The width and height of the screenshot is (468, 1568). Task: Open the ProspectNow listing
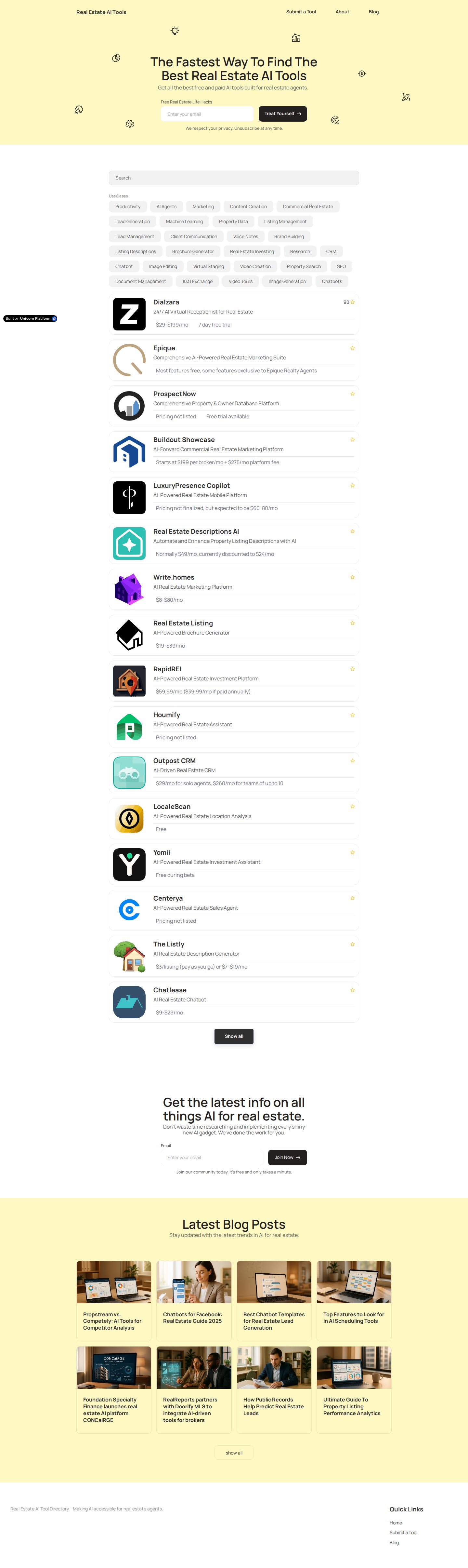pyautogui.click(x=234, y=406)
